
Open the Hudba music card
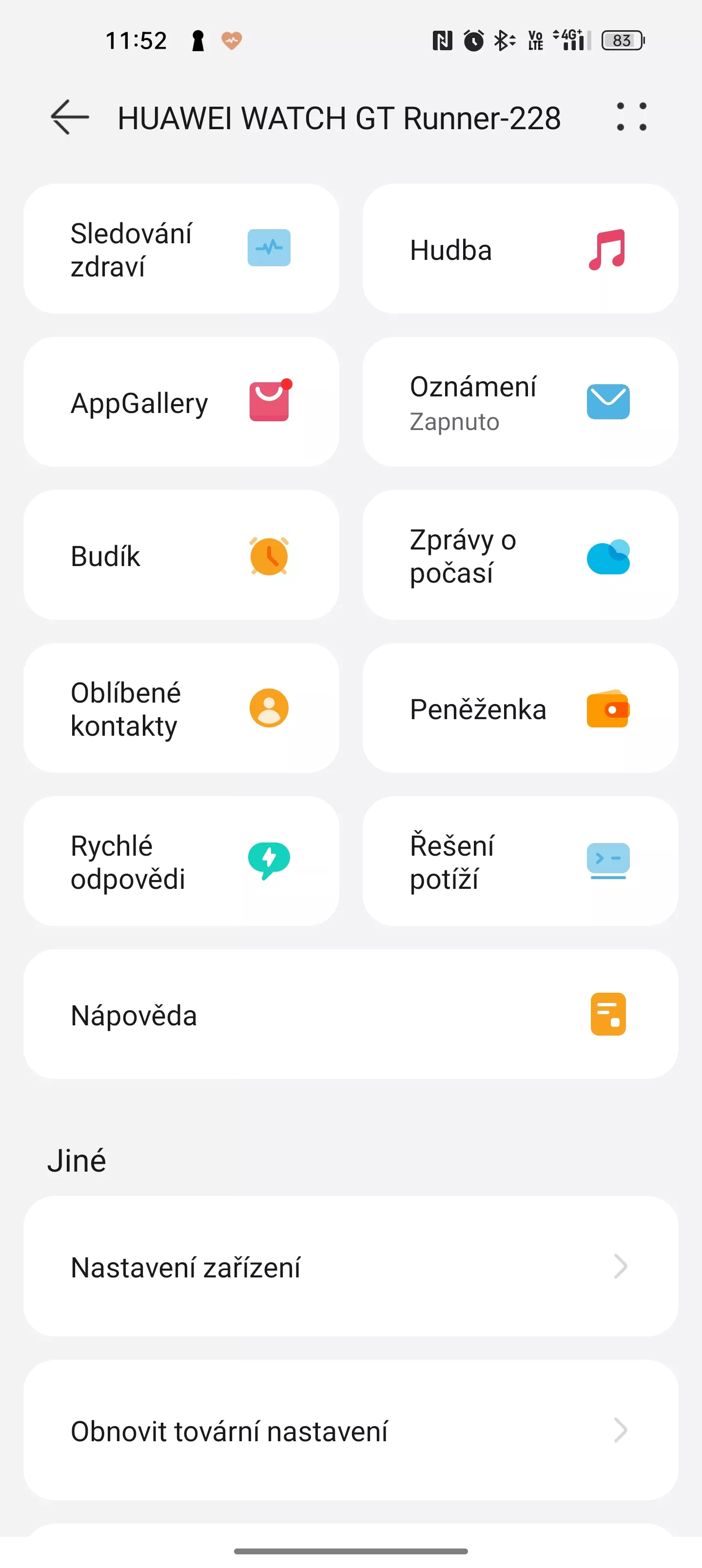click(x=520, y=249)
